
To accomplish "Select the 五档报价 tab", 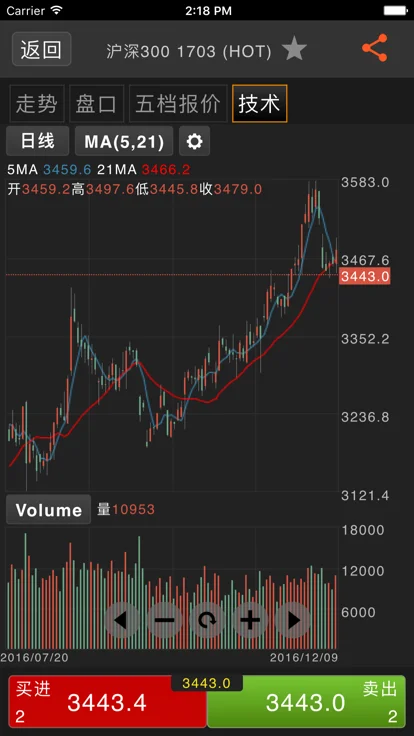I will click(178, 104).
